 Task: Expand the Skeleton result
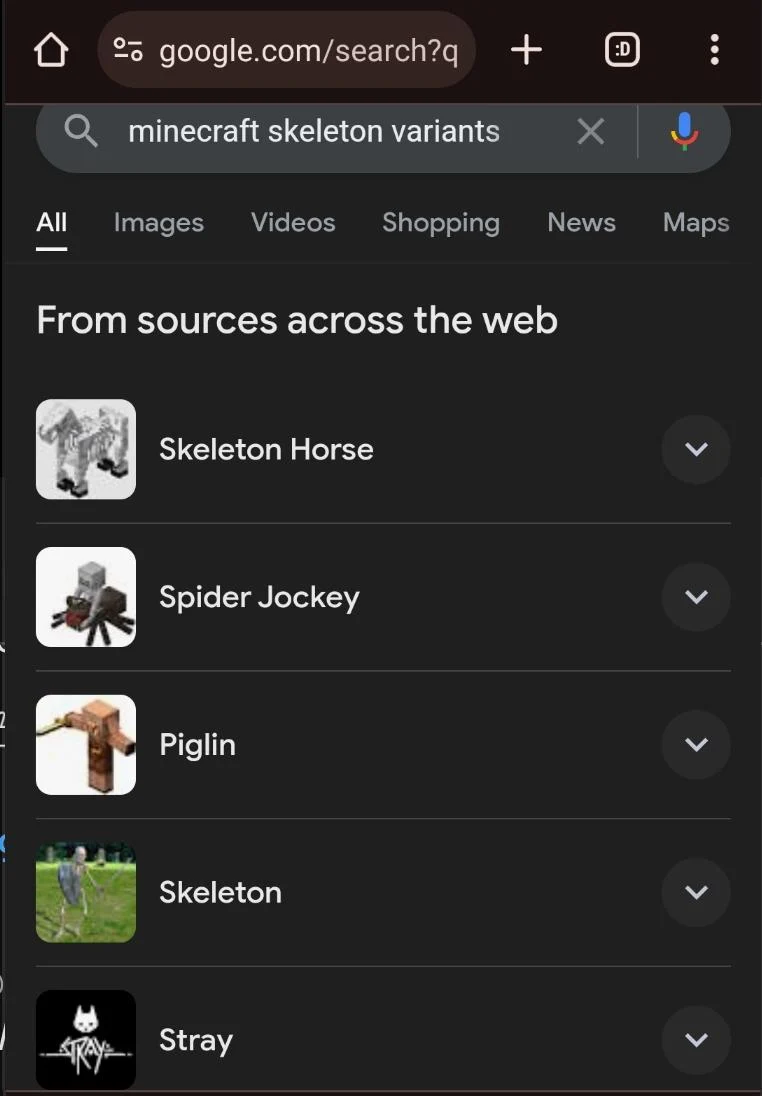pyautogui.click(x=696, y=892)
